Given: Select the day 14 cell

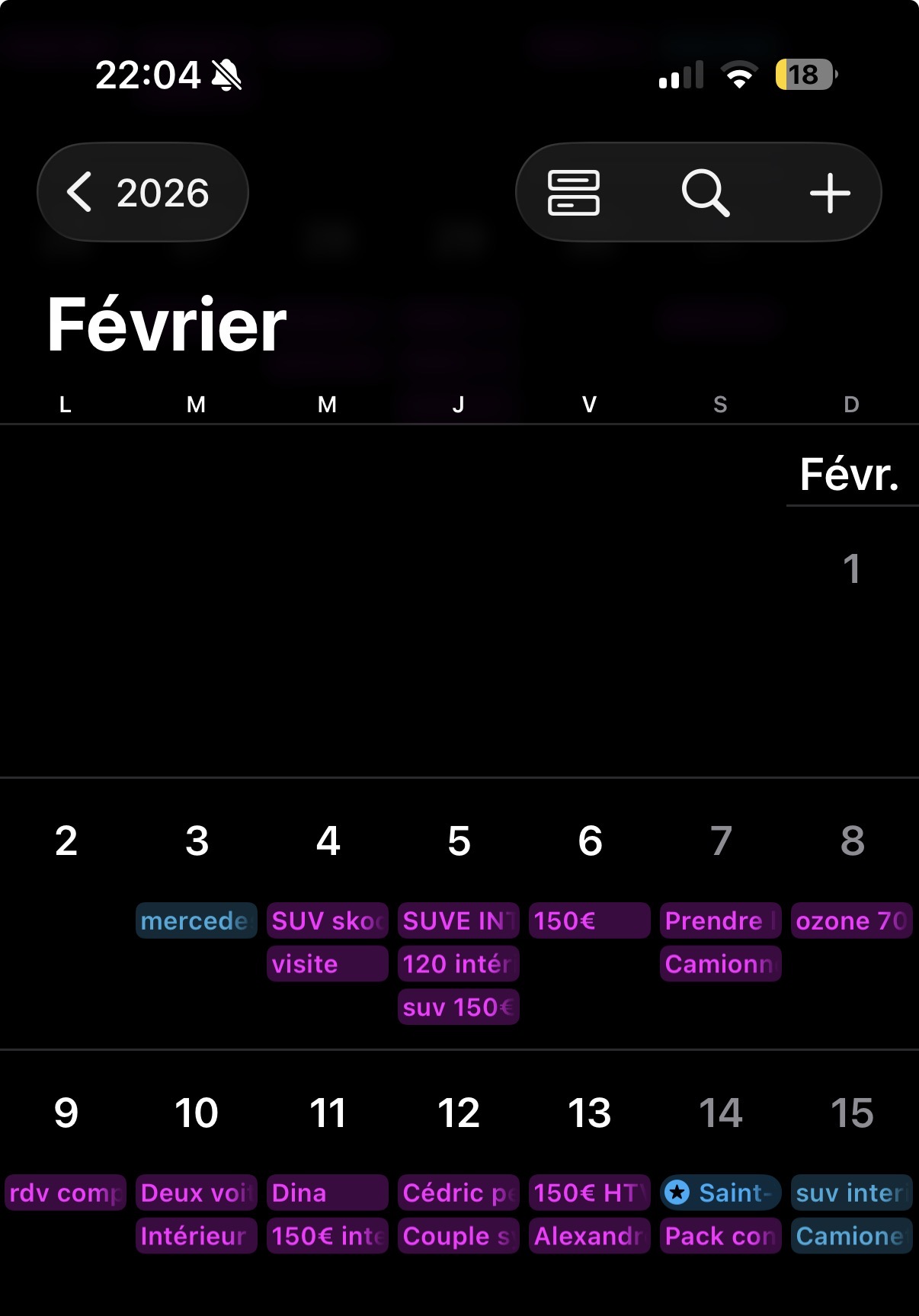Looking at the screenshot, I should coord(721,1113).
